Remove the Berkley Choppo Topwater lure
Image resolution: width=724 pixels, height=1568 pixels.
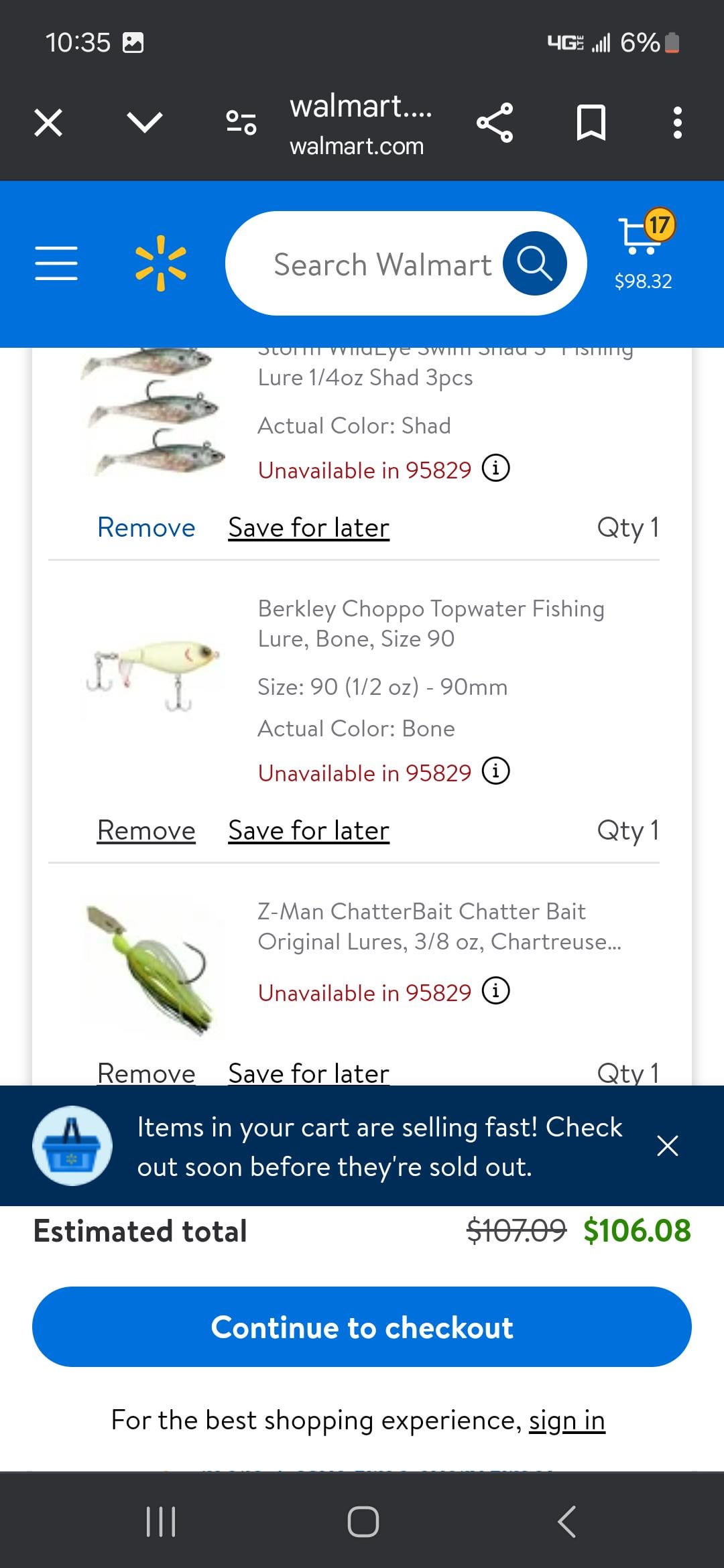(146, 831)
